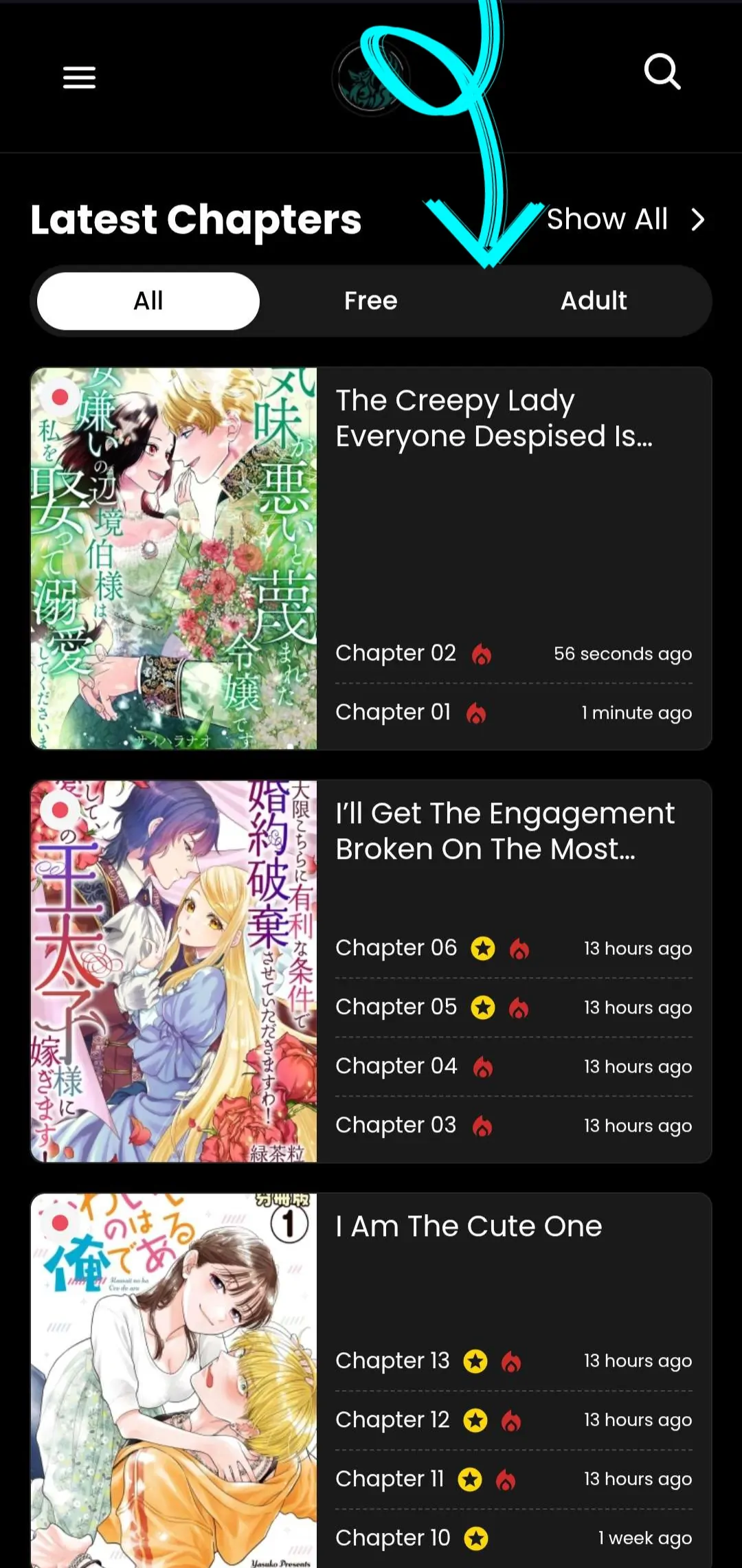Read Chapter 05 of Engagement Broken
The width and height of the screenshot is (742, 1568).
[396, 1007]
